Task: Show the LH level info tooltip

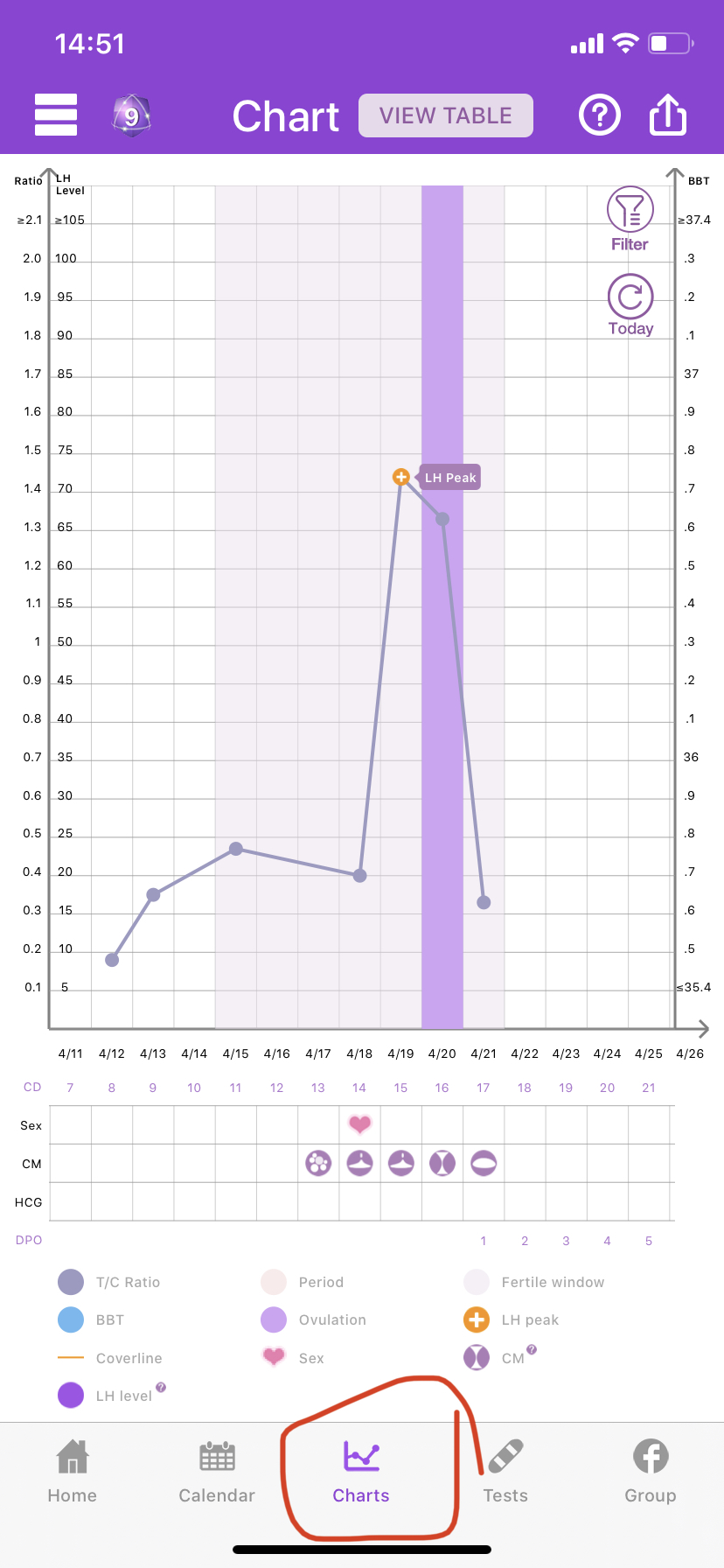Action: [x=161, y=1387]
